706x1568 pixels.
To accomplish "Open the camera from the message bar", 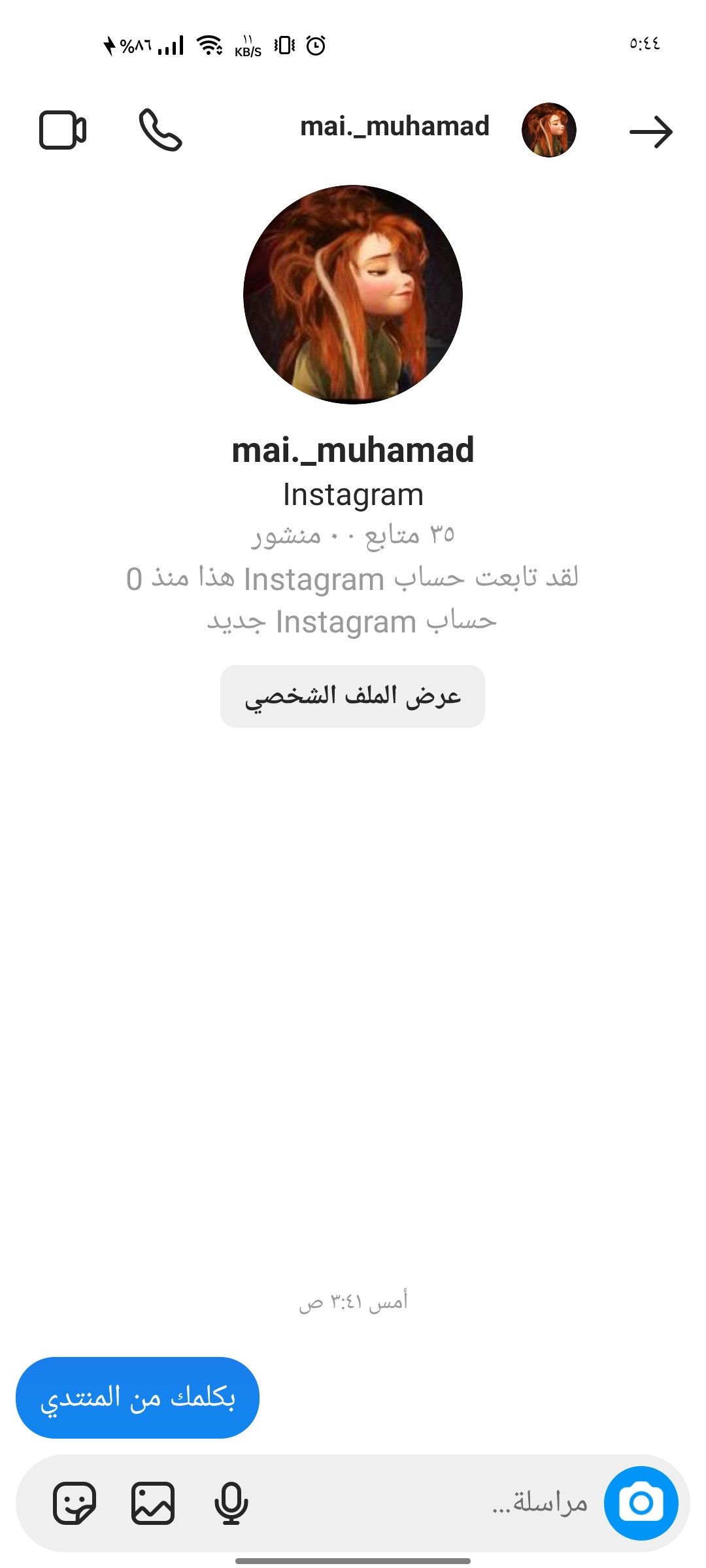I will pyautogui.click(x=641, y=1503).
